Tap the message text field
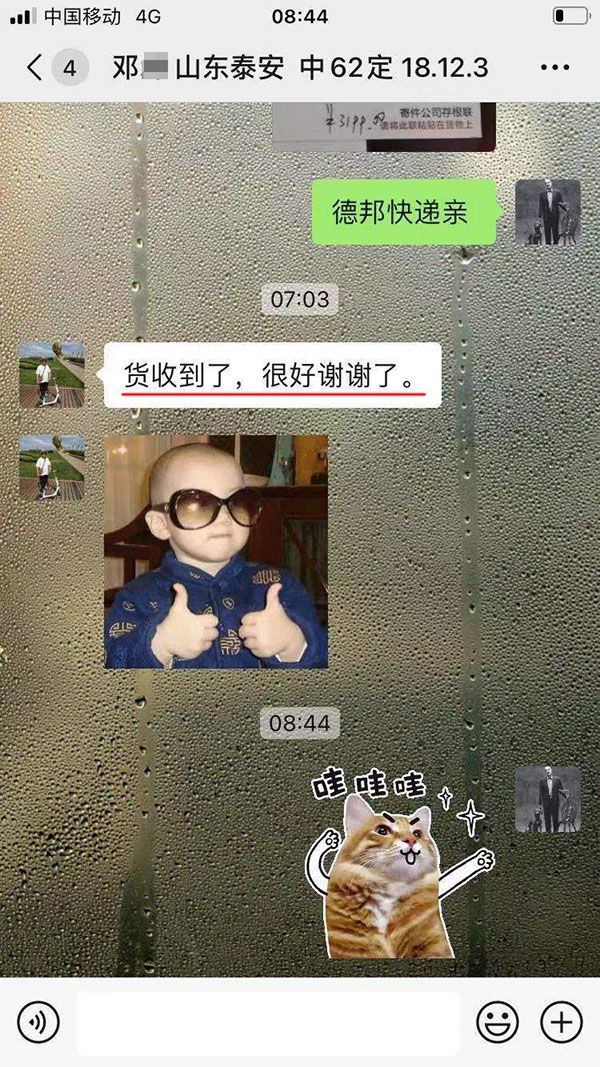 point(267,1022)
